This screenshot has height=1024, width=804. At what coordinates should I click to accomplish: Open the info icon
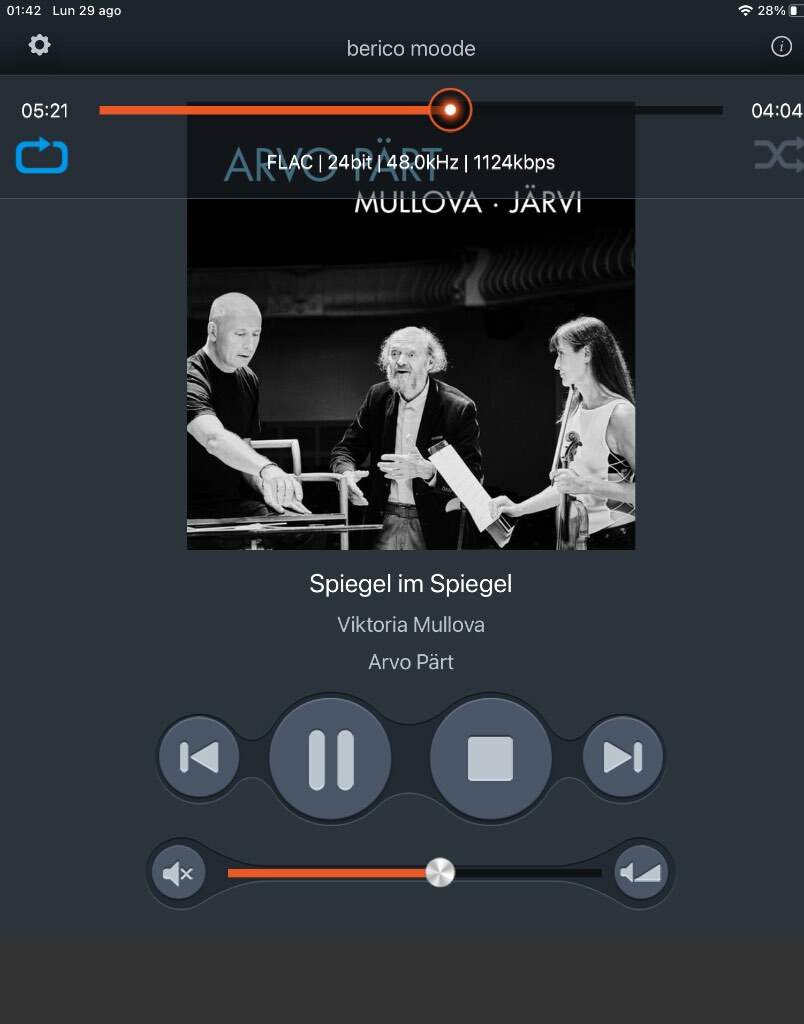click(781, 47)
